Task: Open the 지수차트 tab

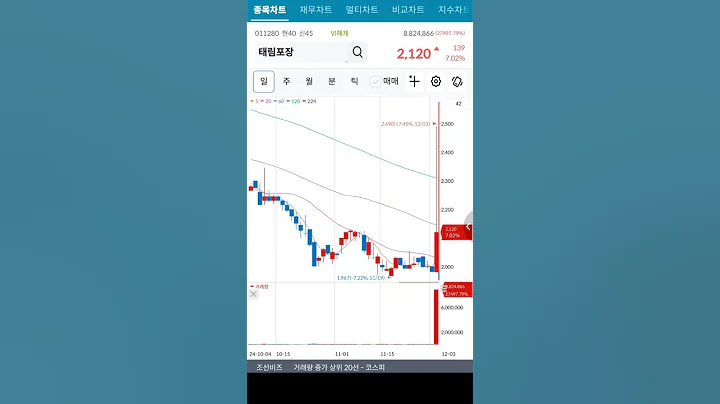Action: coord(453,10)
